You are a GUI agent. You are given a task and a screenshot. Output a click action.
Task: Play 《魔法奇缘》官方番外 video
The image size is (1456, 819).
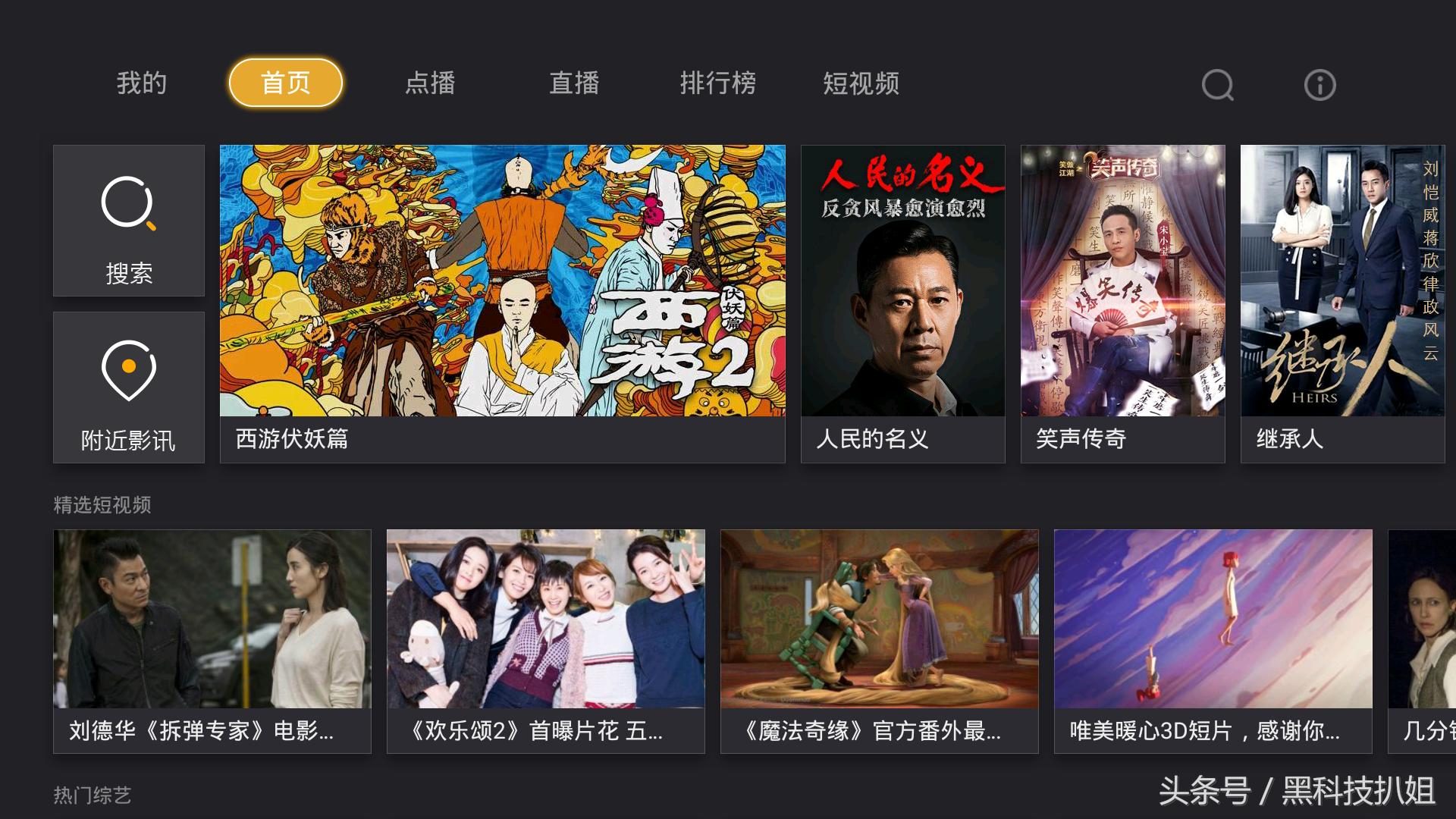pyautogui.click(x=880, y=641)
